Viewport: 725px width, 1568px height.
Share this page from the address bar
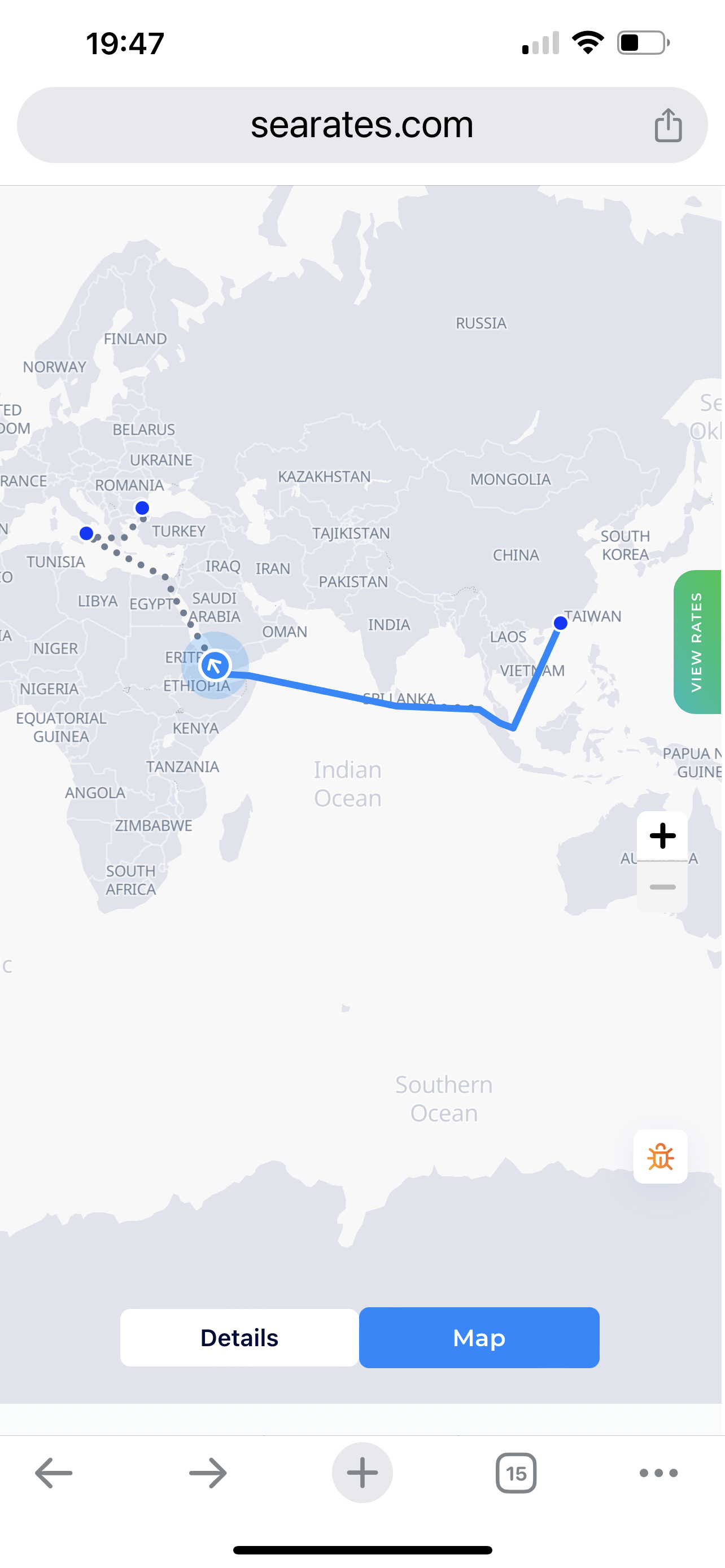point(668,125)
